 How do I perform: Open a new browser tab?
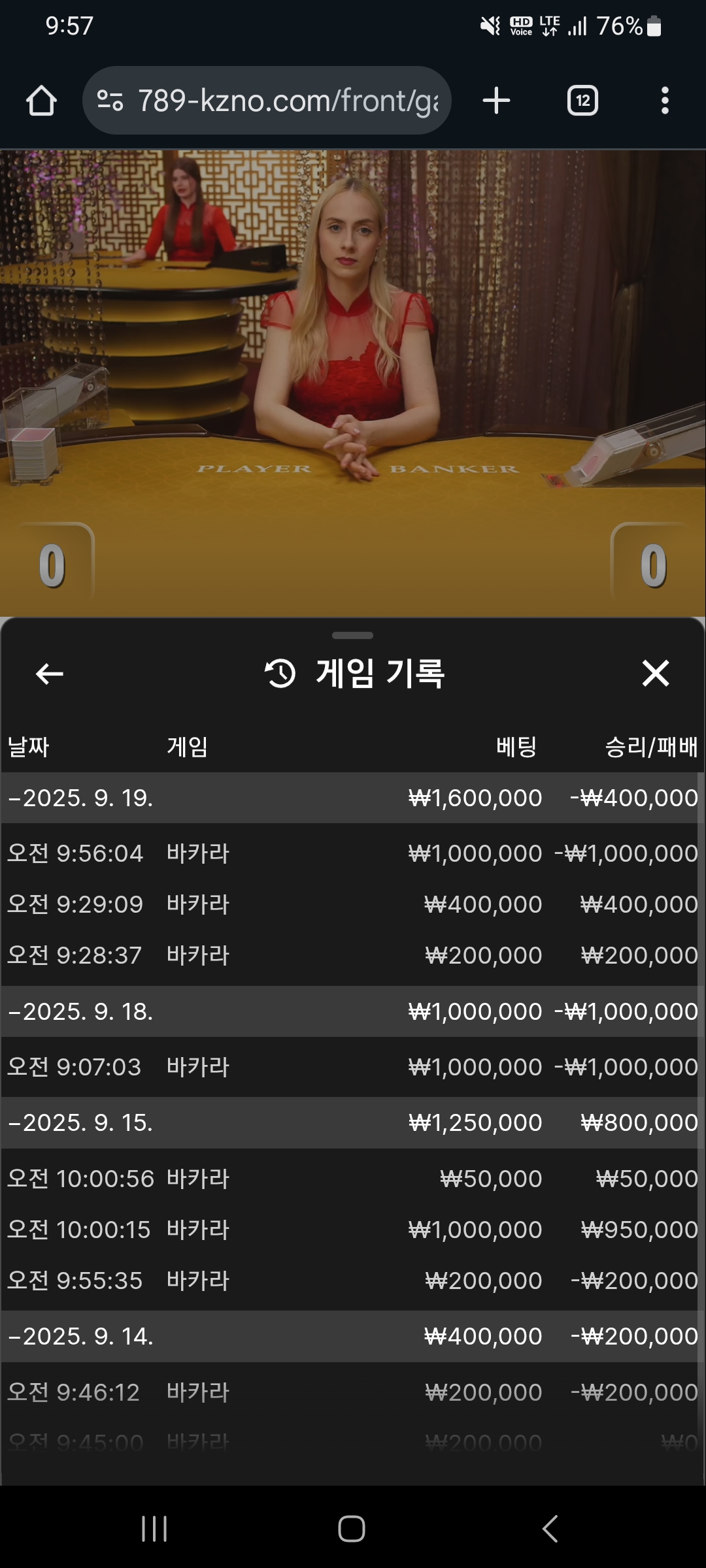click(x=496, y=101)
